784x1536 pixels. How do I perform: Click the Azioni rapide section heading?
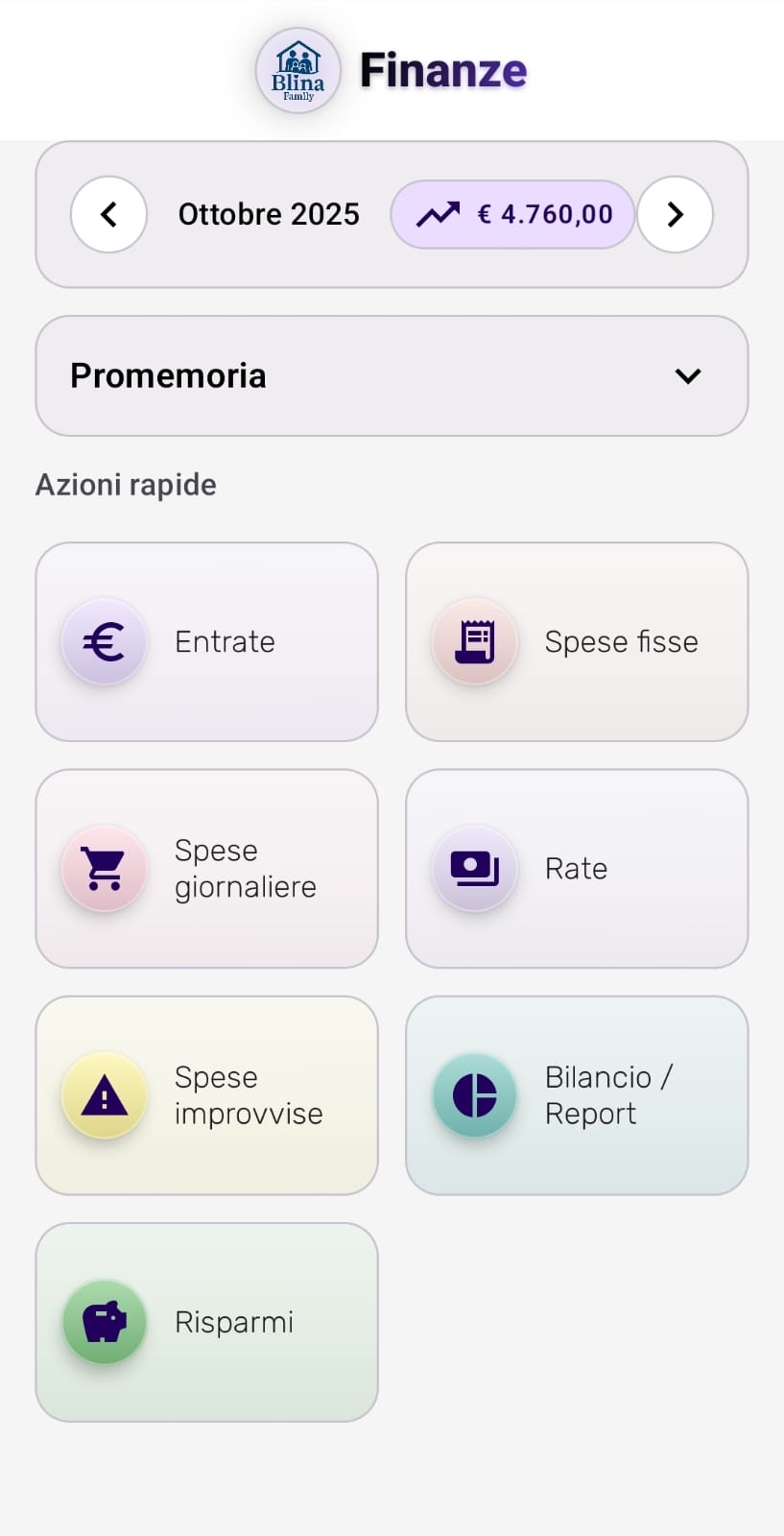coord(125,484)
